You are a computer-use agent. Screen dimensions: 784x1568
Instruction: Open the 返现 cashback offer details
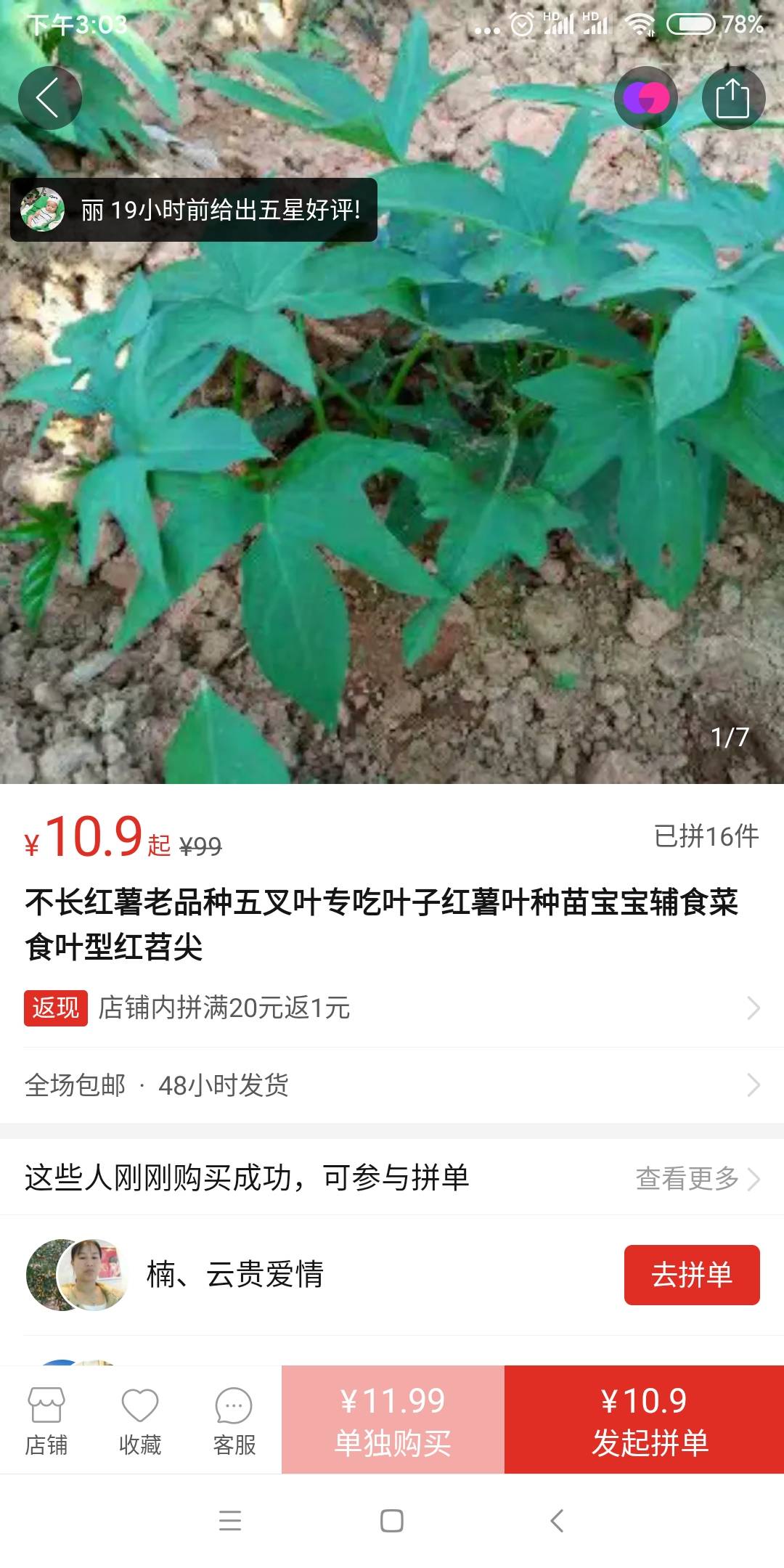point(392,1008)
